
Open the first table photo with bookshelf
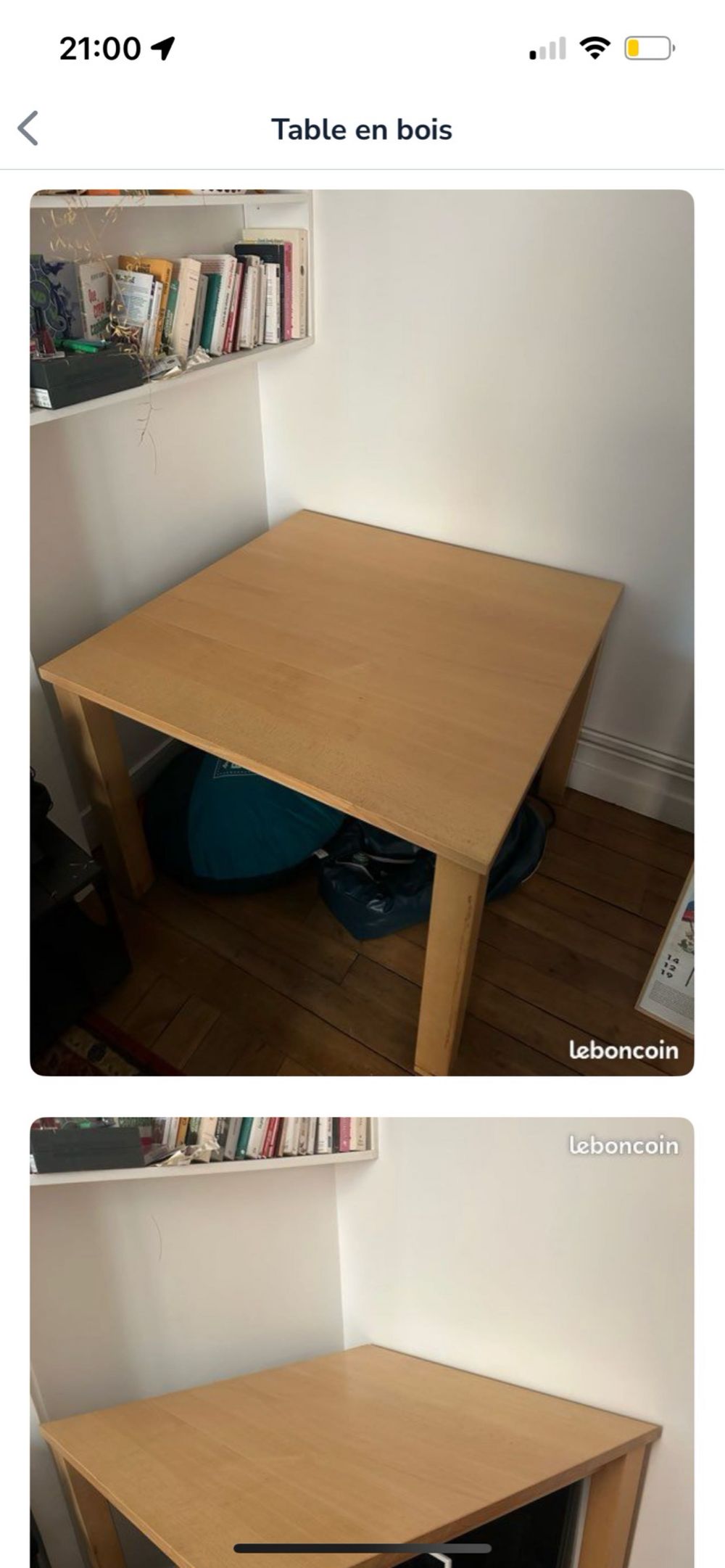pyautogui.click(x=362, y=632)
